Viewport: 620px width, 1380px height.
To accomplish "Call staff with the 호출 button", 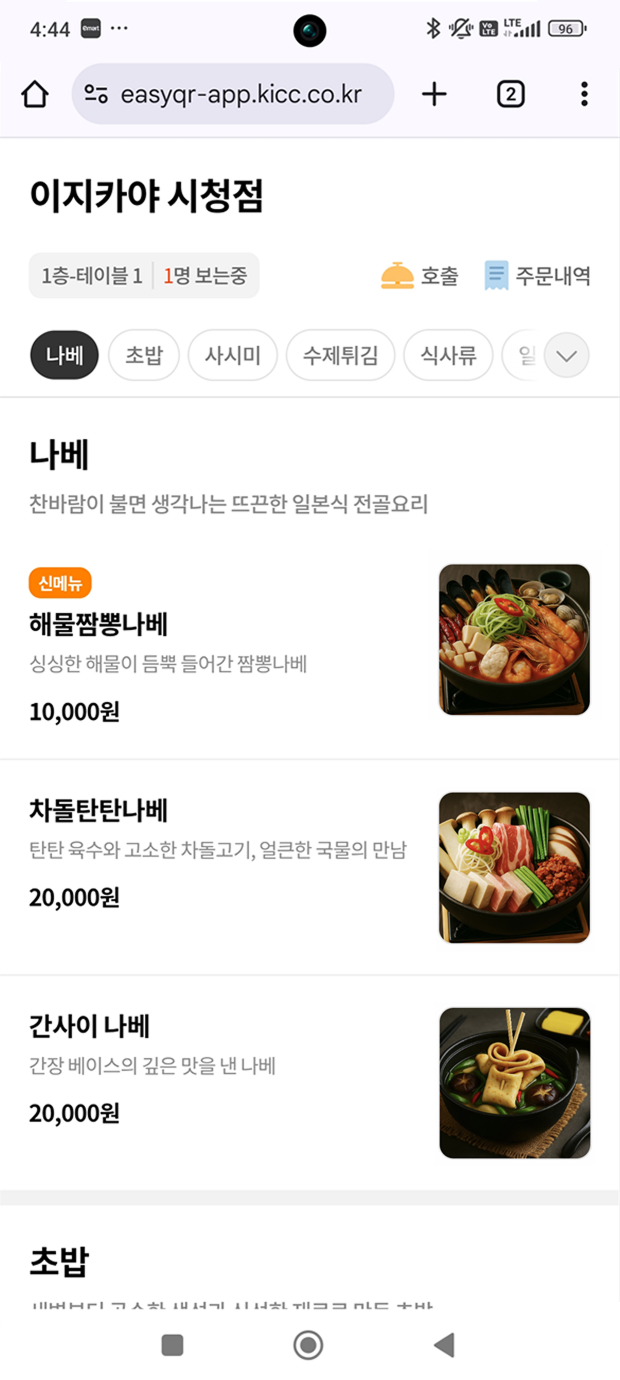I will pos(420,276).
